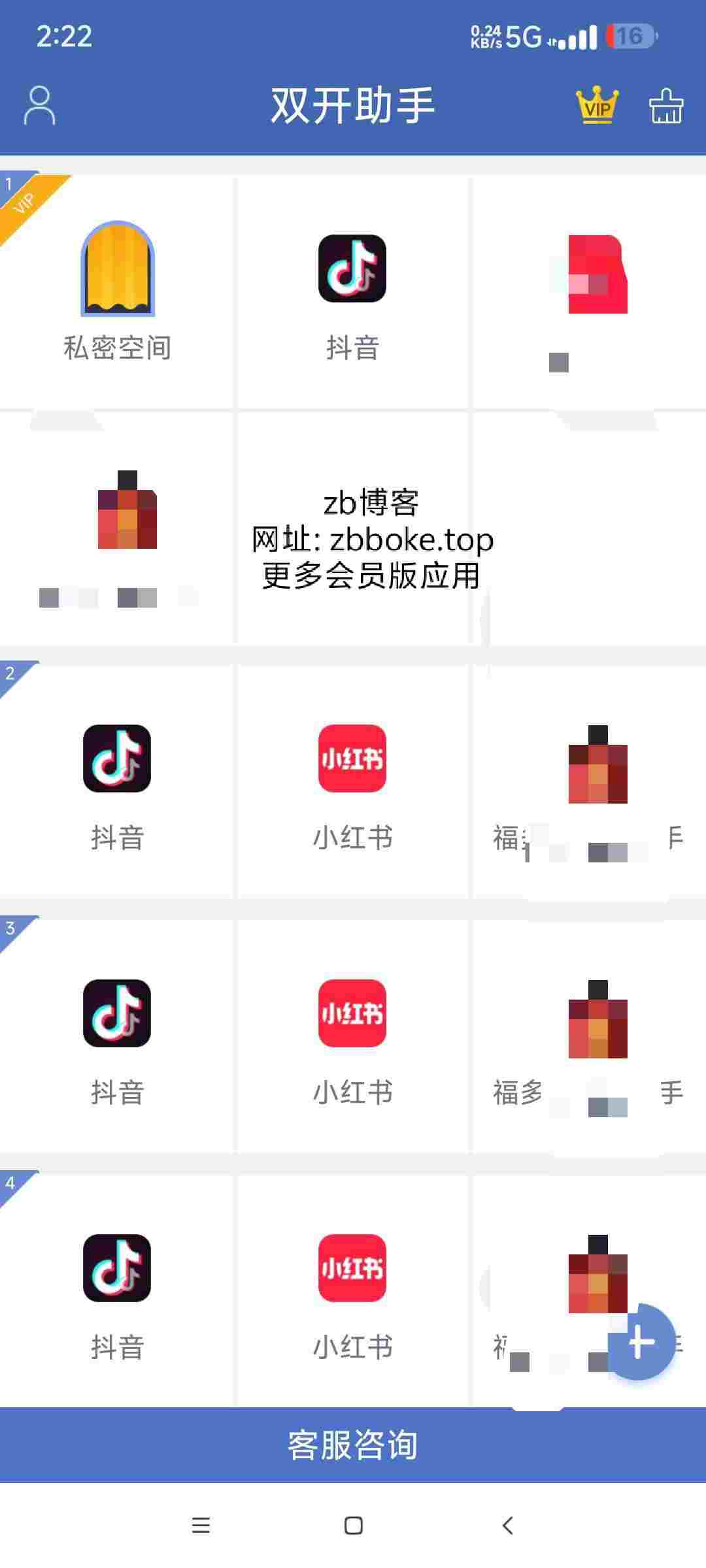Open 客服咨询 customer service
Viewport: 706px width, 1568px height.
353,1445
